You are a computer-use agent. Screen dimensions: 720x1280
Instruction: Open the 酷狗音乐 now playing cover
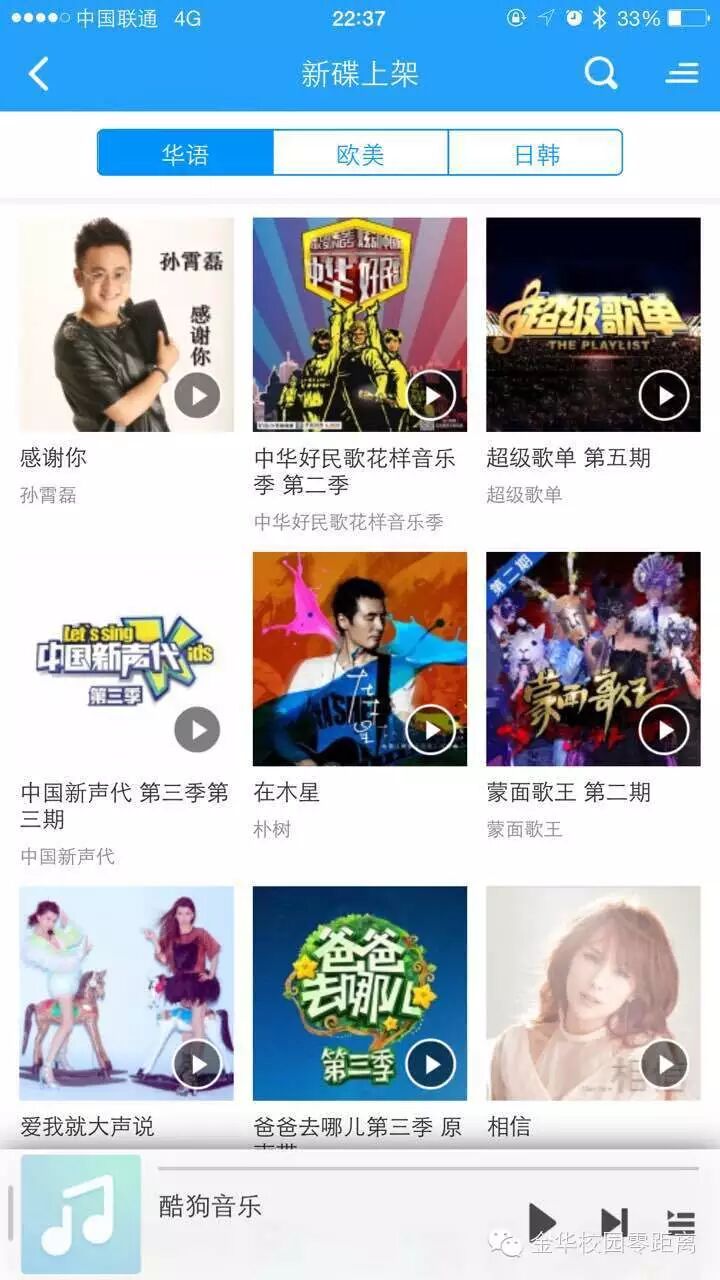81,1214
